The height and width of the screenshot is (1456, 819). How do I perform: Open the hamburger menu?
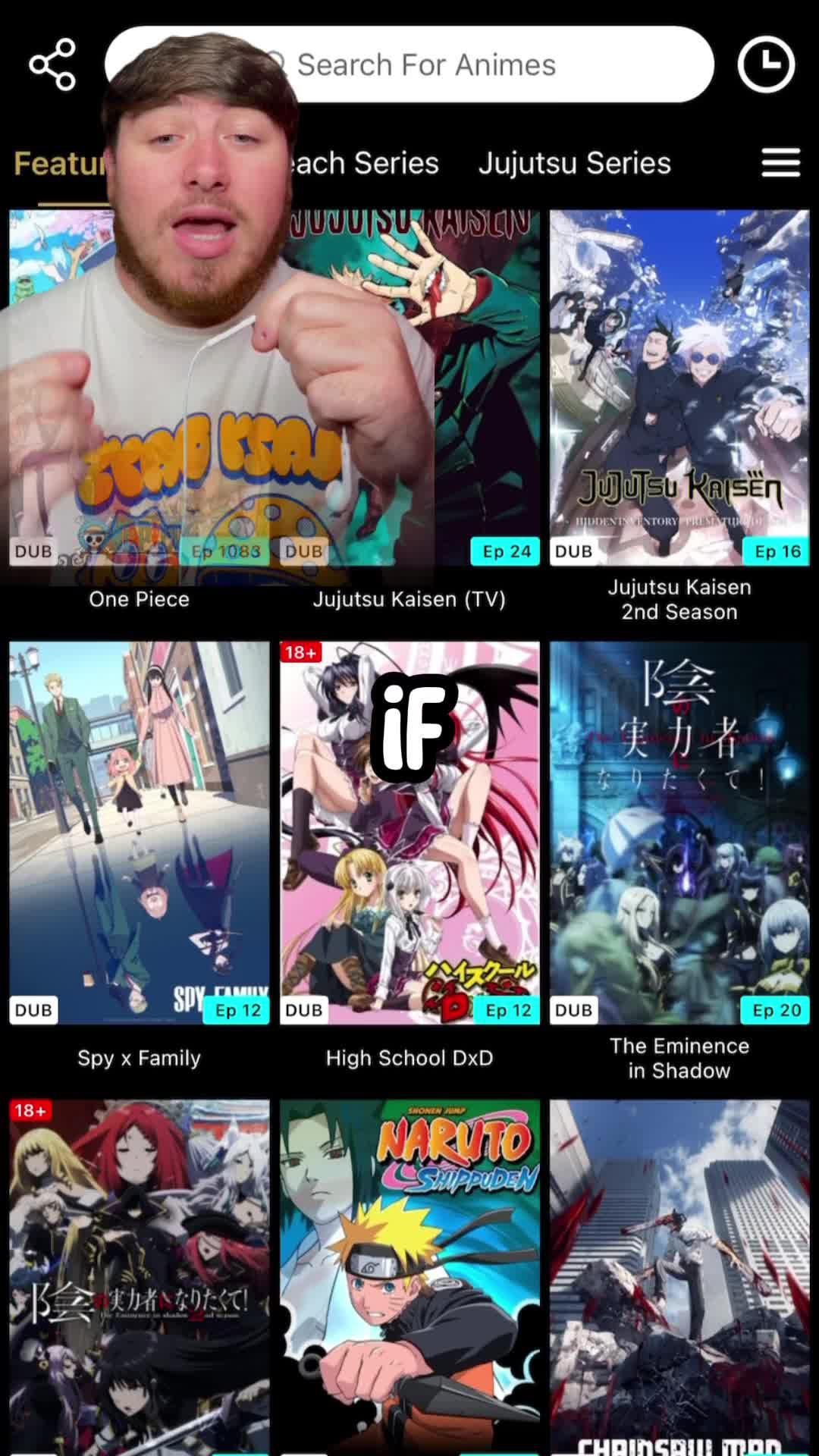[780, 163]
